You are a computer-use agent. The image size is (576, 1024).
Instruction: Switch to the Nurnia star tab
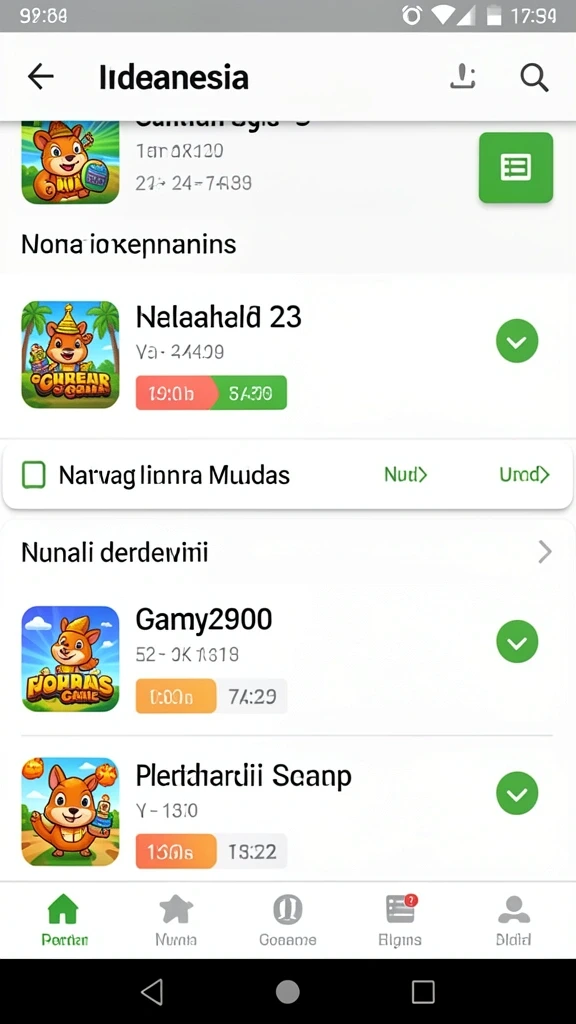(176, 921)
